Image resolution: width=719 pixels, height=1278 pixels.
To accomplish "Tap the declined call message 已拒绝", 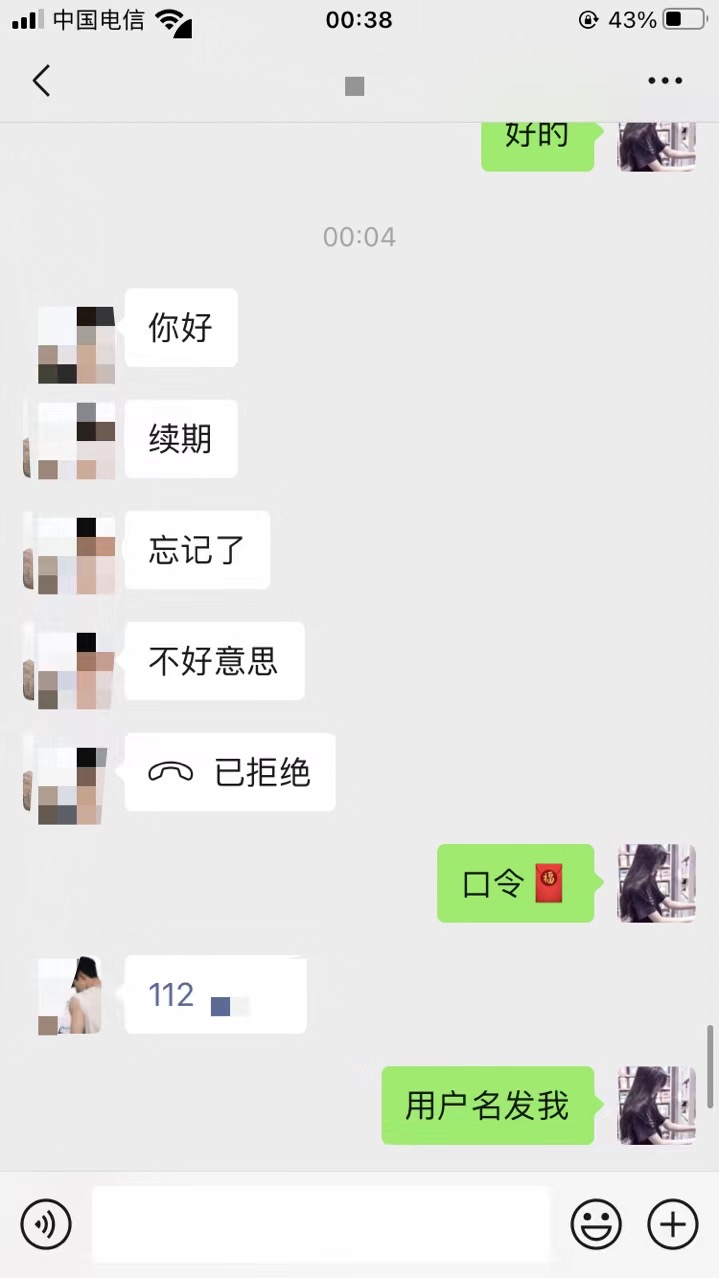I will point(230,772).
